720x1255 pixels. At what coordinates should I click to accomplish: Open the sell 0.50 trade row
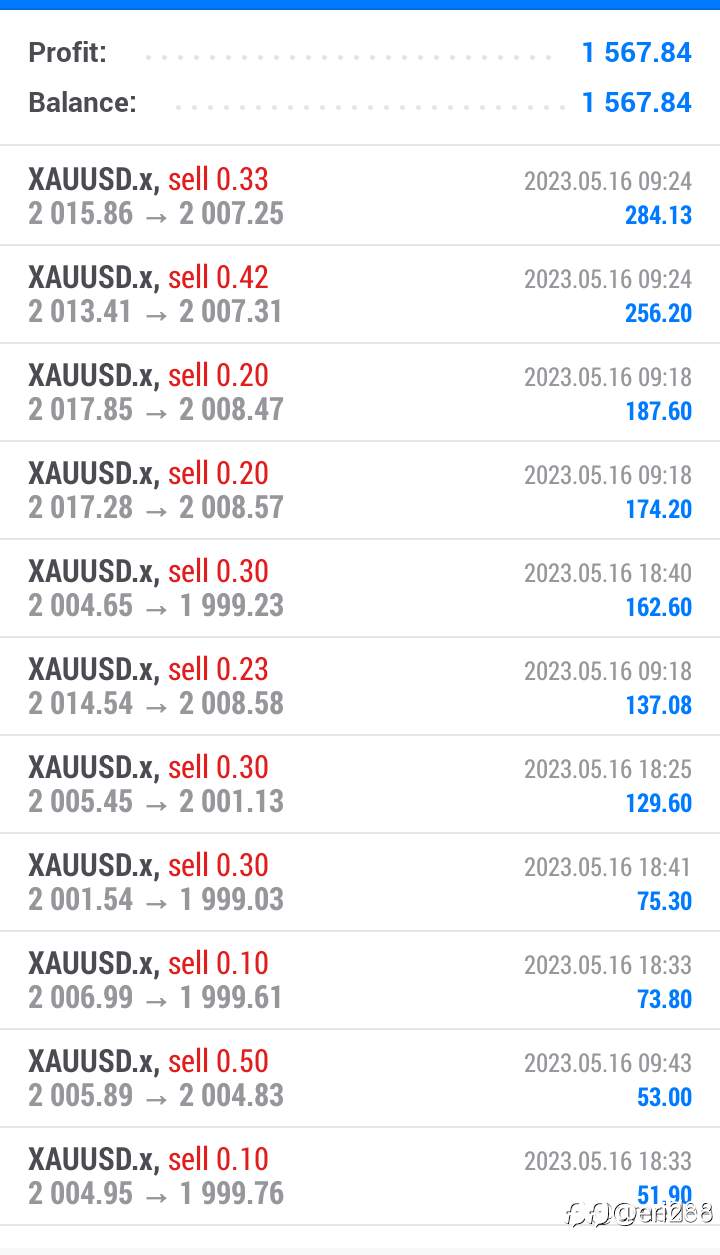pos(360,1078)
